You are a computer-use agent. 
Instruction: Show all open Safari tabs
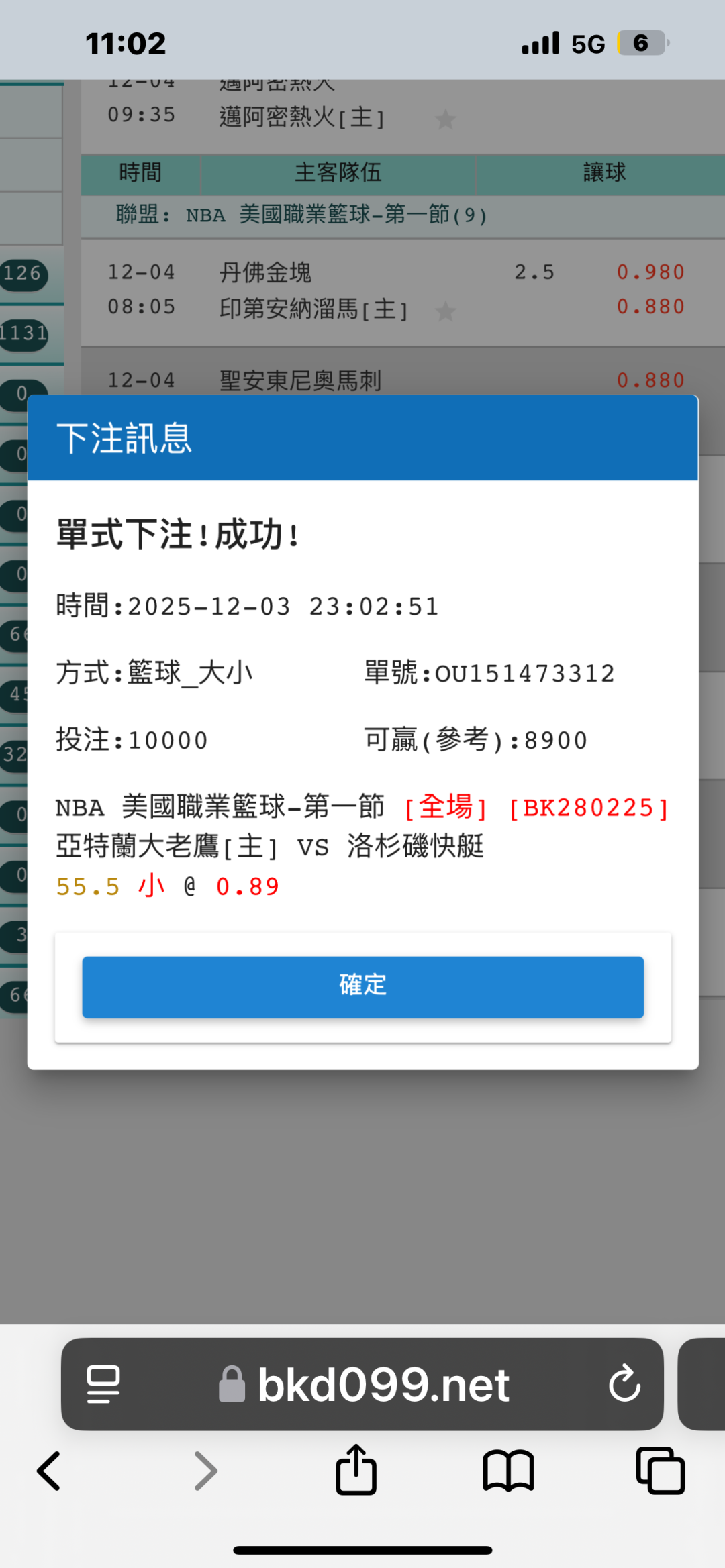661,1471
